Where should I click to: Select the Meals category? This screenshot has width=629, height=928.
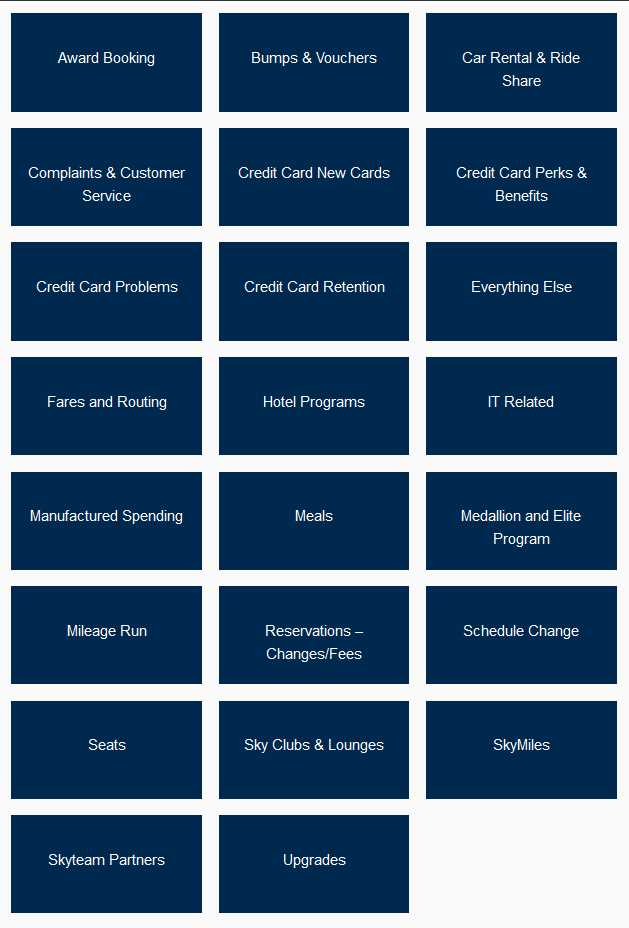pyautogui.click(x=314, y=520)
